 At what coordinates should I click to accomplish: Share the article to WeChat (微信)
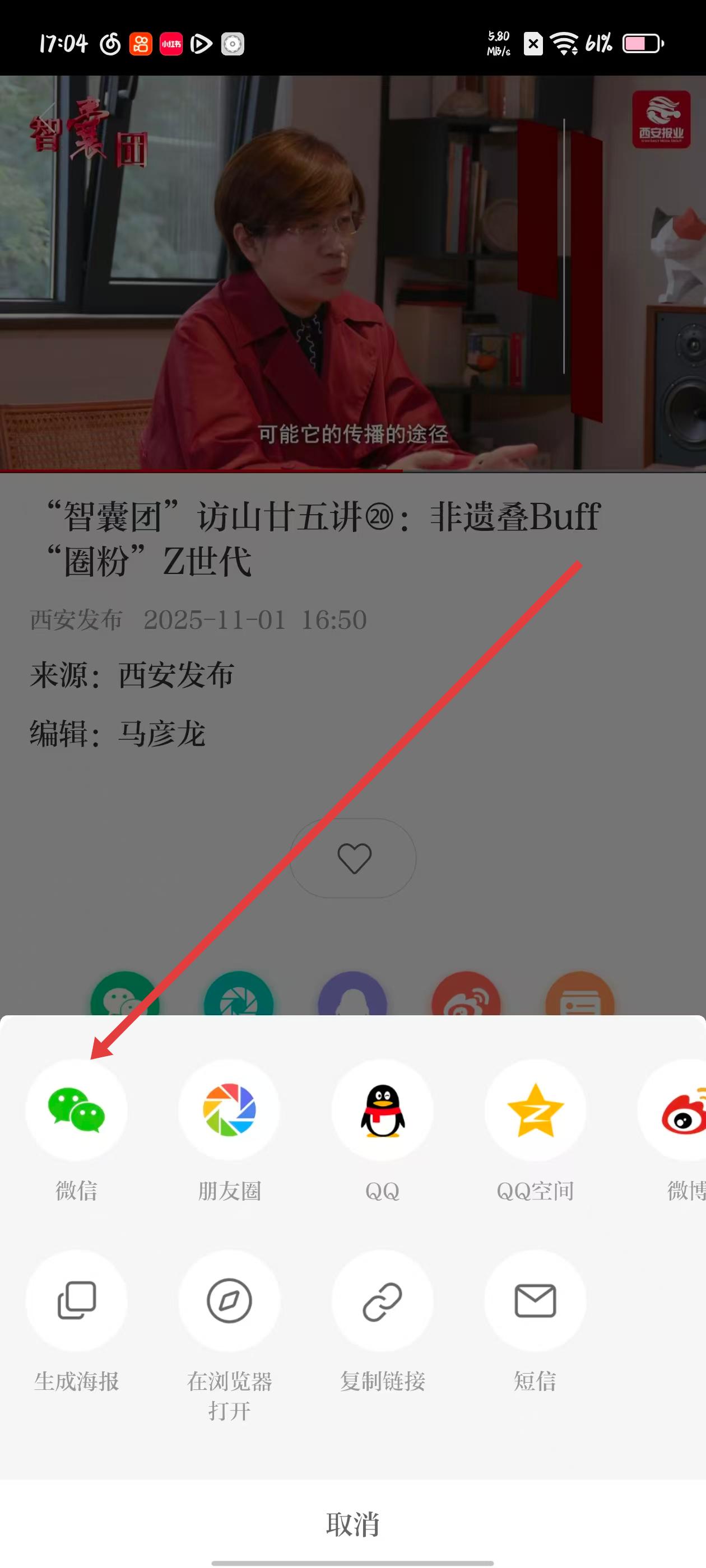[76, 1110]
